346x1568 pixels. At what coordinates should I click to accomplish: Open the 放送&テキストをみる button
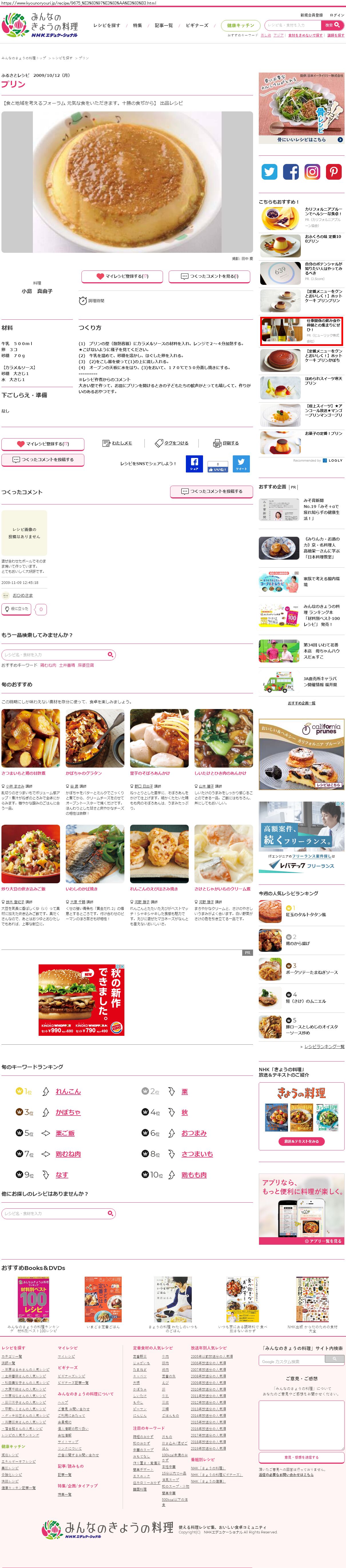click(x=301, y=1141)
